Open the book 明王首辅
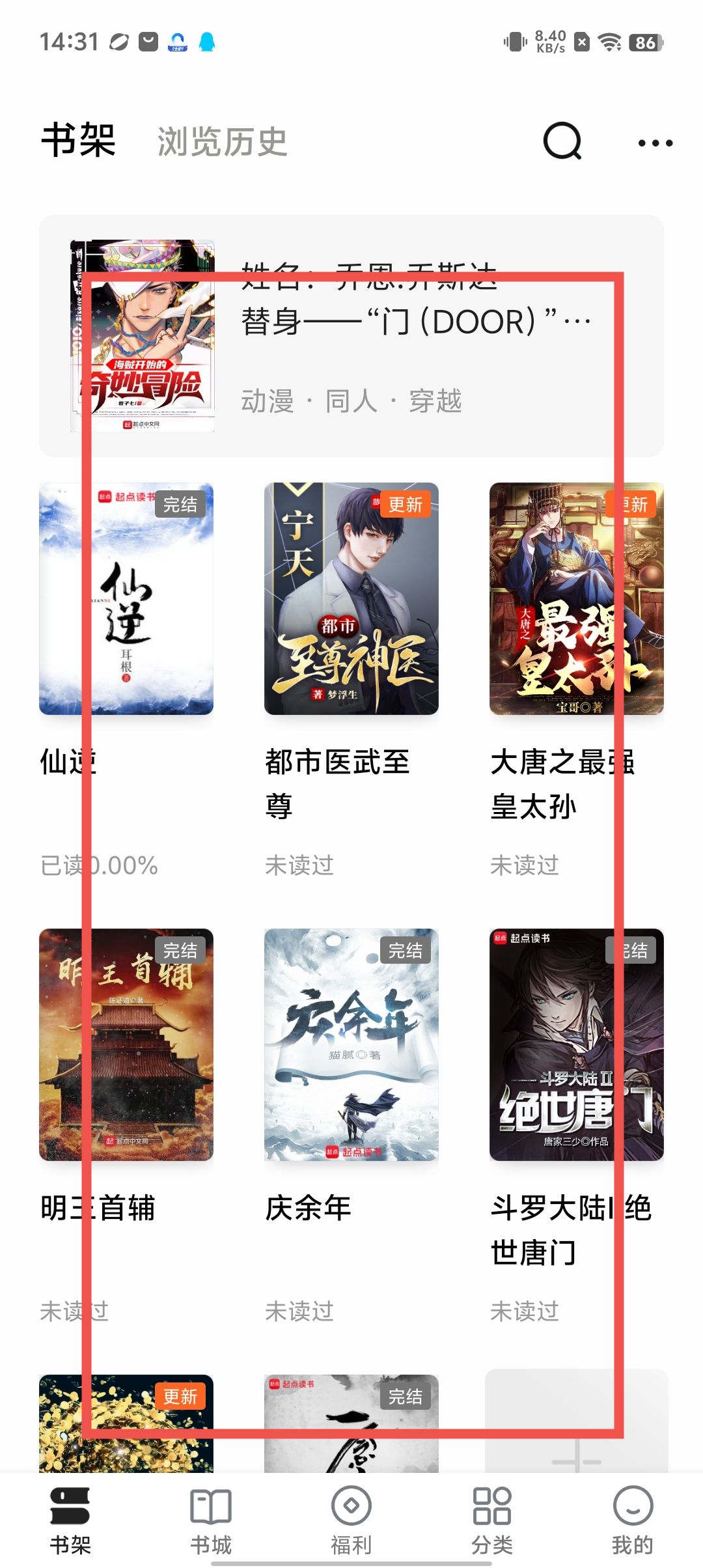The width and height of the screenshot is (703, 1568). [126, 1044]
